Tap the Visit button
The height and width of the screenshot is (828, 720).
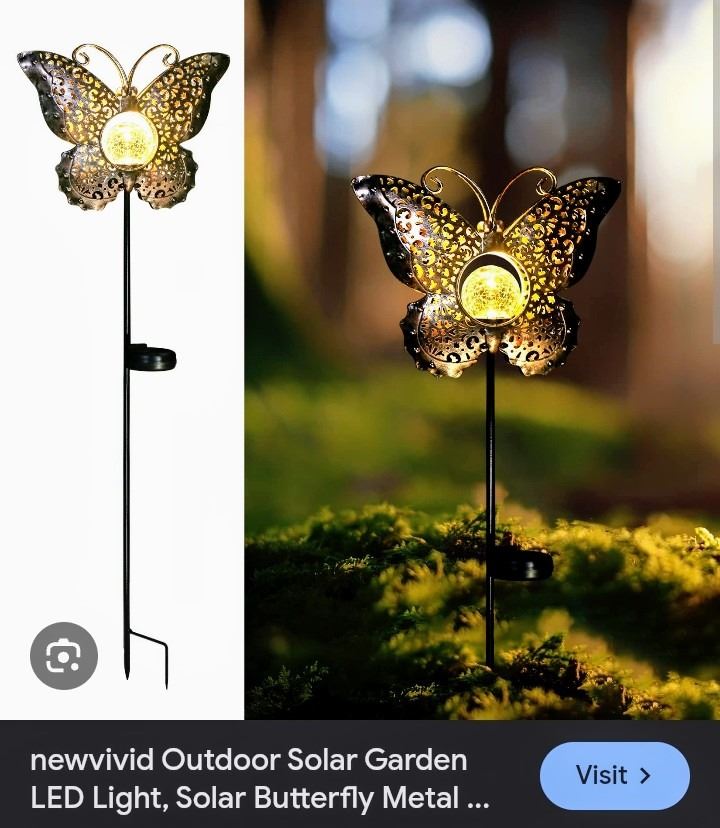614,776
